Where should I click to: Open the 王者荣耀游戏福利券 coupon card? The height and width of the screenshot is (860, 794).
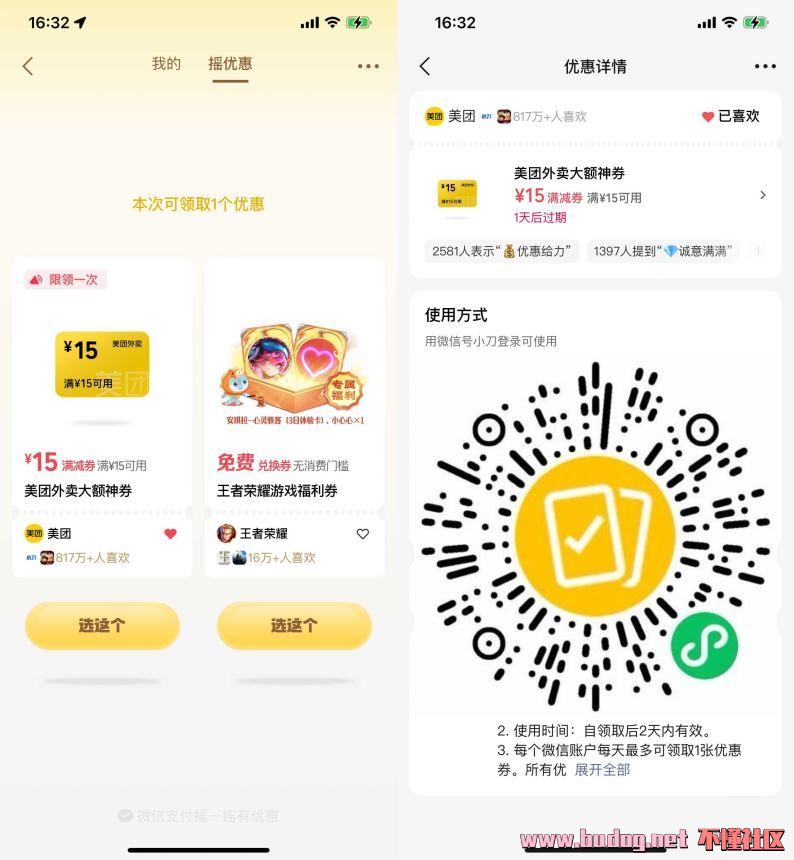[294, 400]
